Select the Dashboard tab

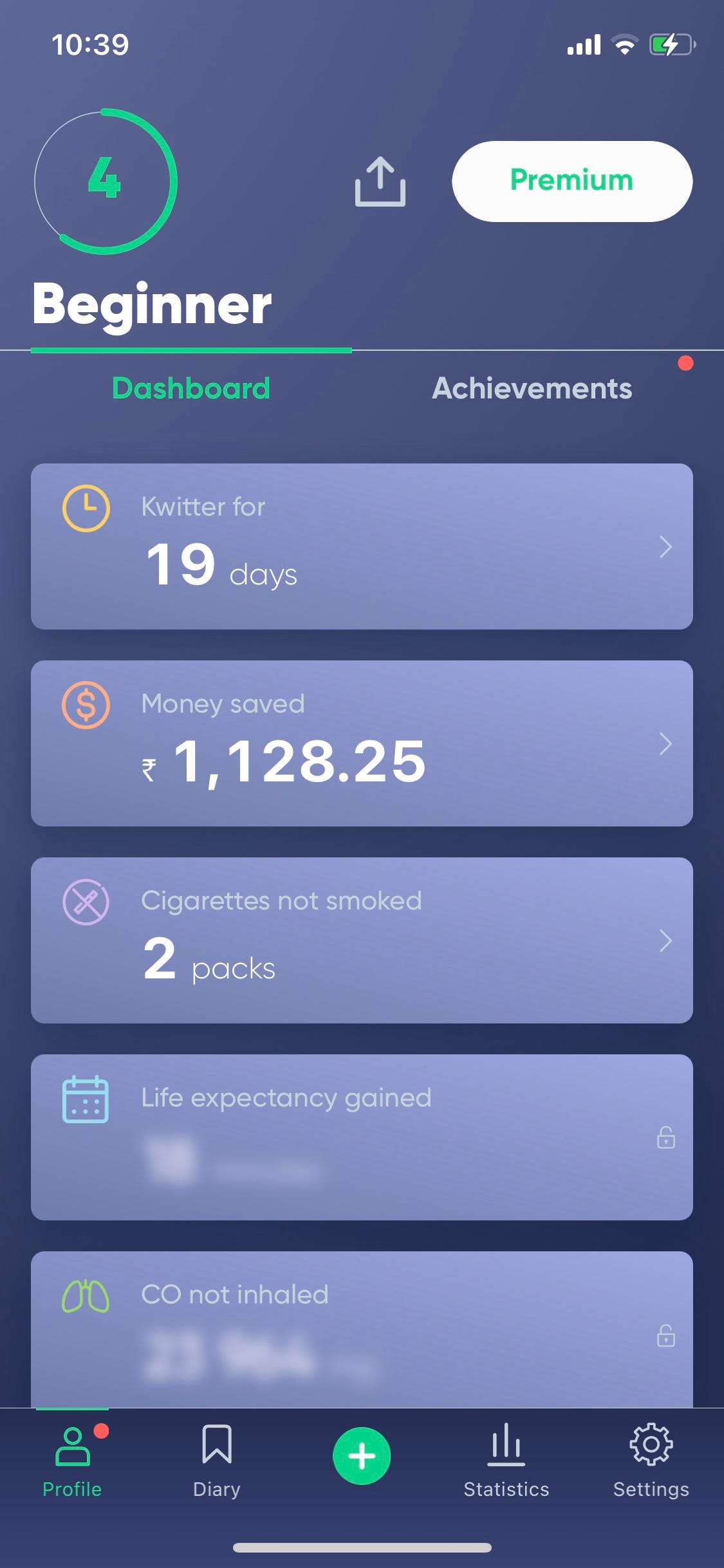click(191, 388)
